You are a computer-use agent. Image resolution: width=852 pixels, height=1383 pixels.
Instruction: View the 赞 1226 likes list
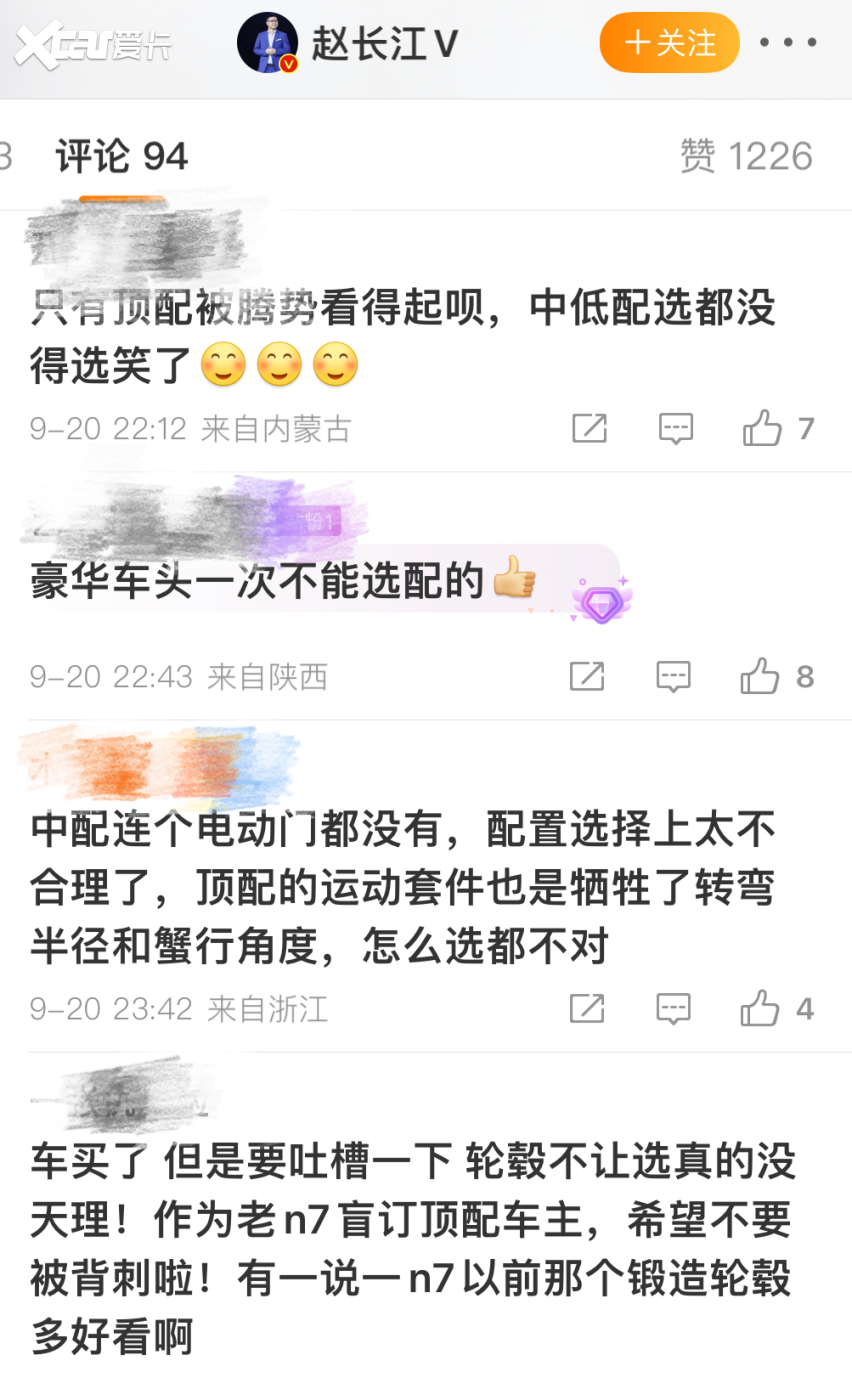(748, 156)
